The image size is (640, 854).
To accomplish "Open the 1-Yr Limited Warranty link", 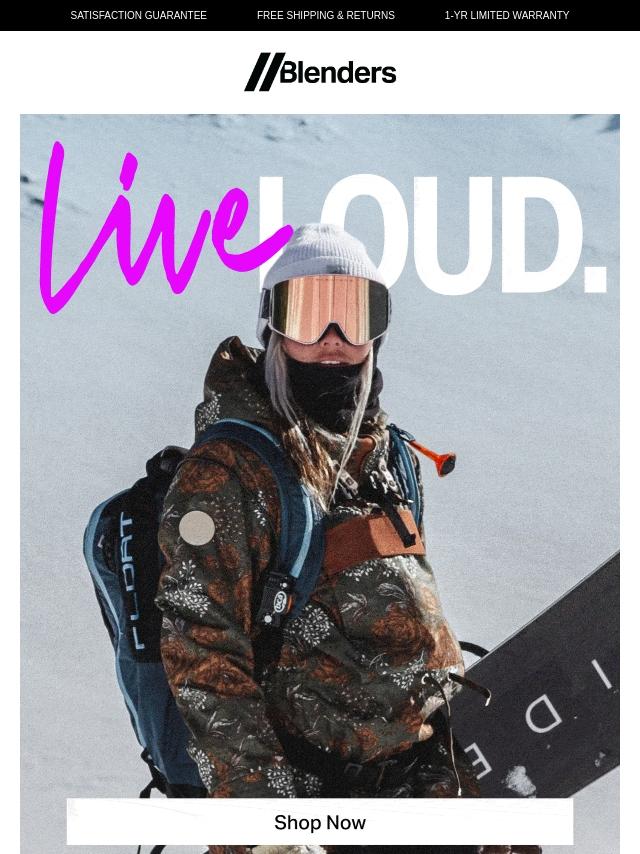I will [506, 15].
